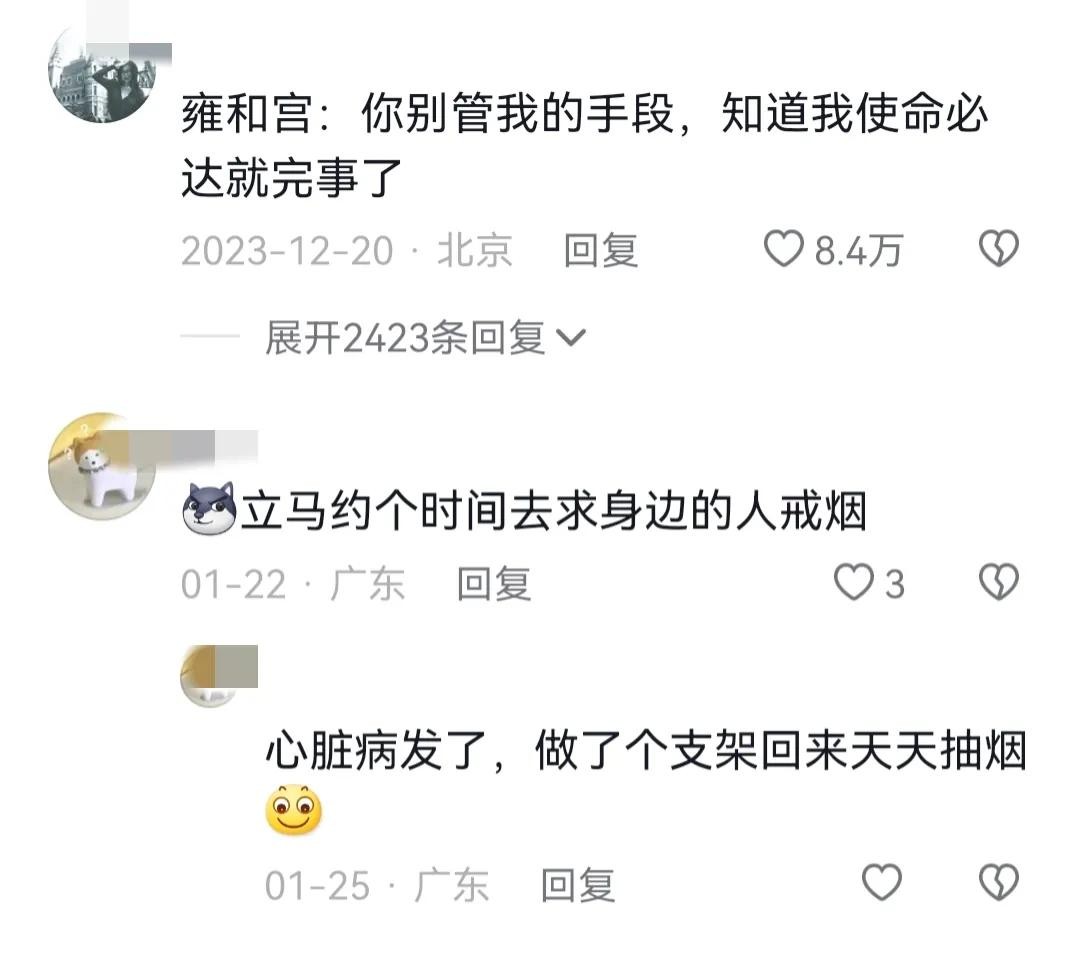Dislike the 心脏病发了 reply
The width and height of the screenshot is (1080, 953).
997,883
